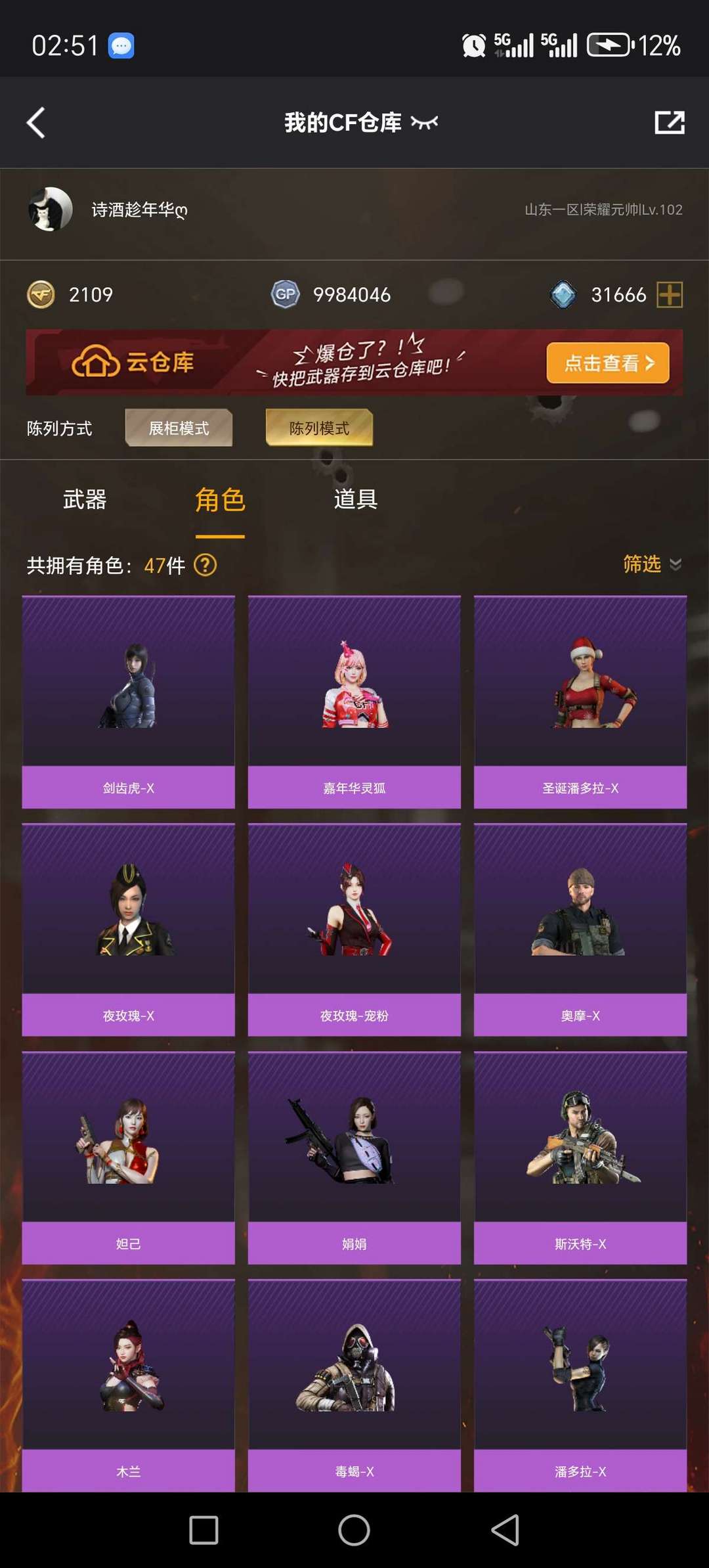This screenshot has height=1568, width=709.
Task: Toggle the eye icon beside 我的CF仓库
Action: pyautogui.click(x=424, y=122)
